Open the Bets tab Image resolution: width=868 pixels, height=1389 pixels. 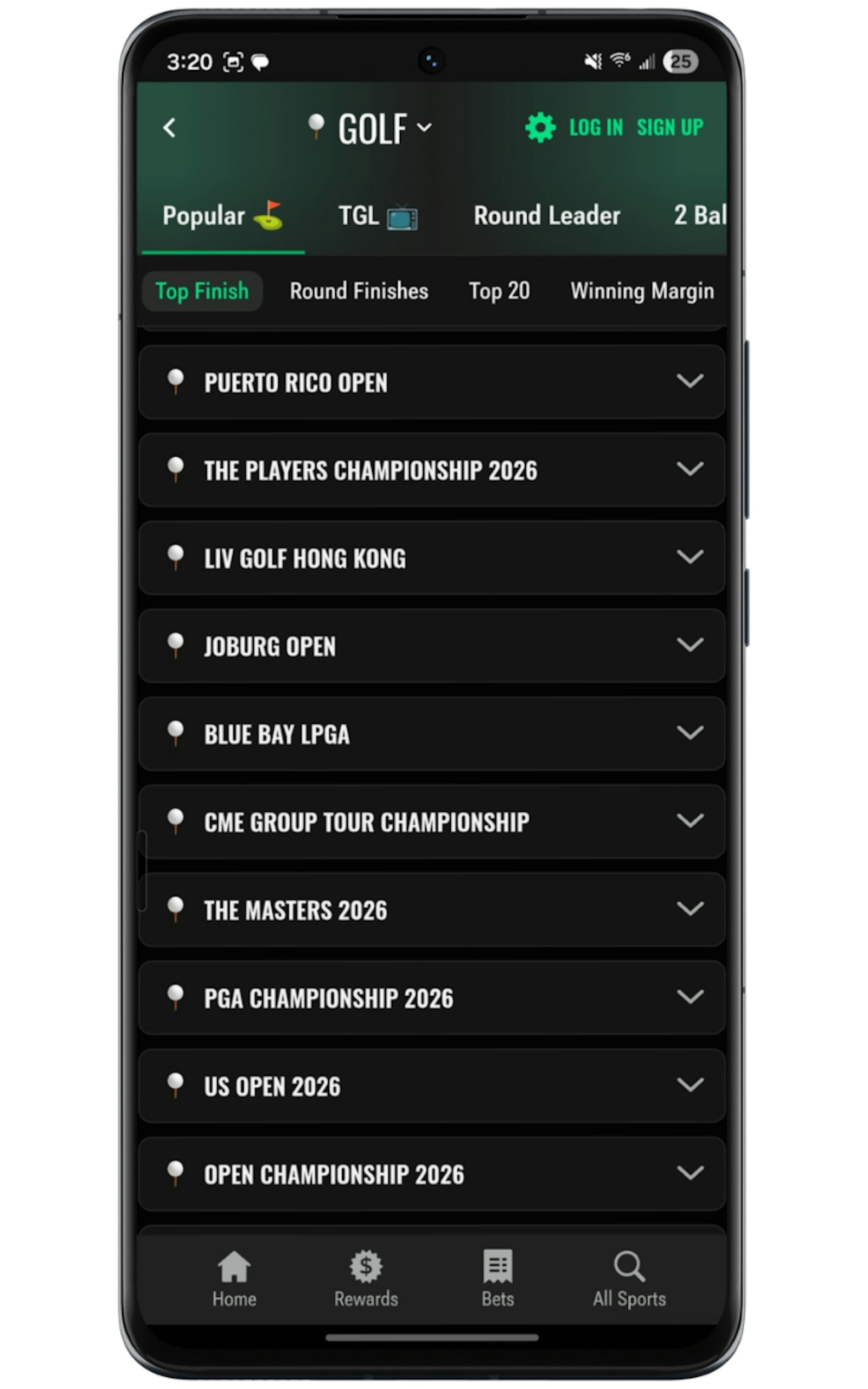point(497,1279)
